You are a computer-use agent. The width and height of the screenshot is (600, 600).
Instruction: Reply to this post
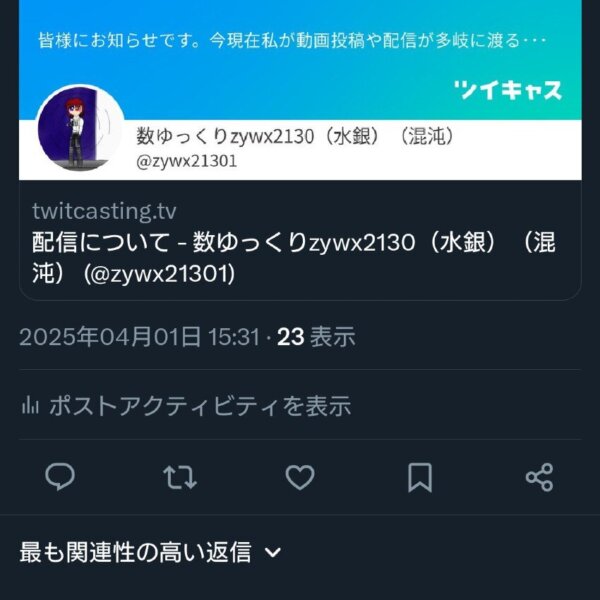coord(60,477)
